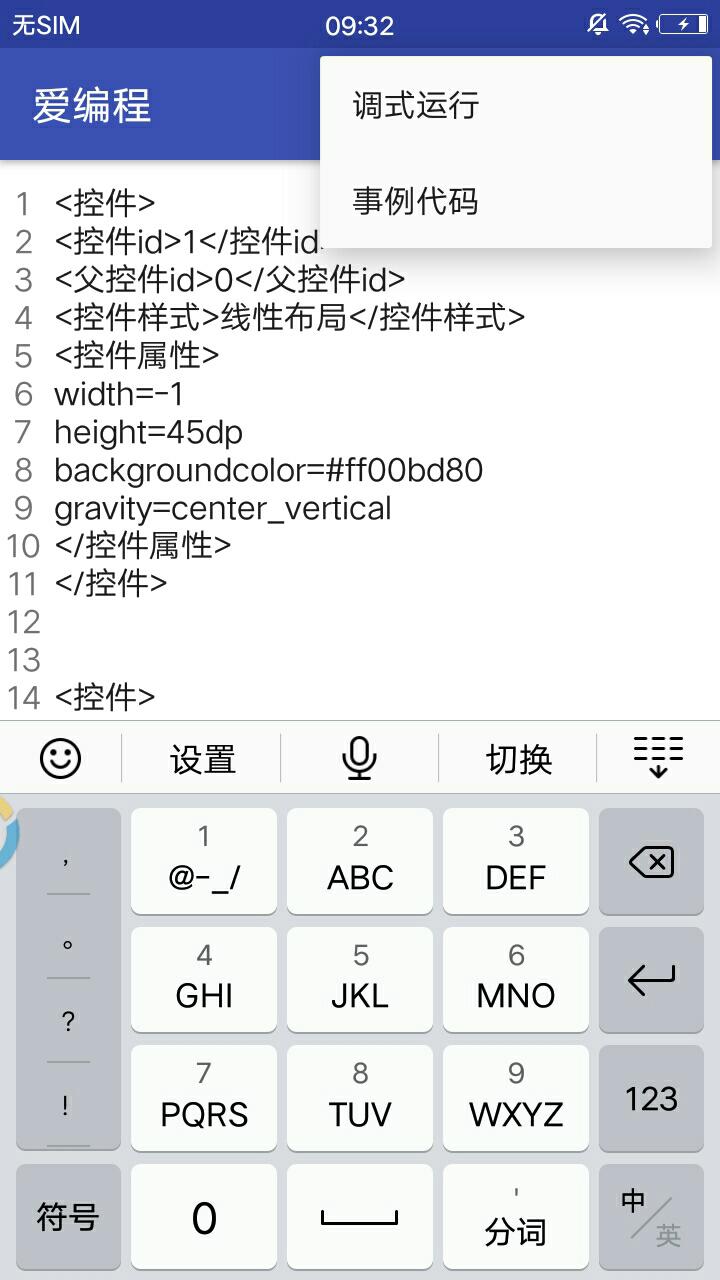Open keyboard 设置
The height and width of the screenshot is (1280, 720).
pos(202,759)
